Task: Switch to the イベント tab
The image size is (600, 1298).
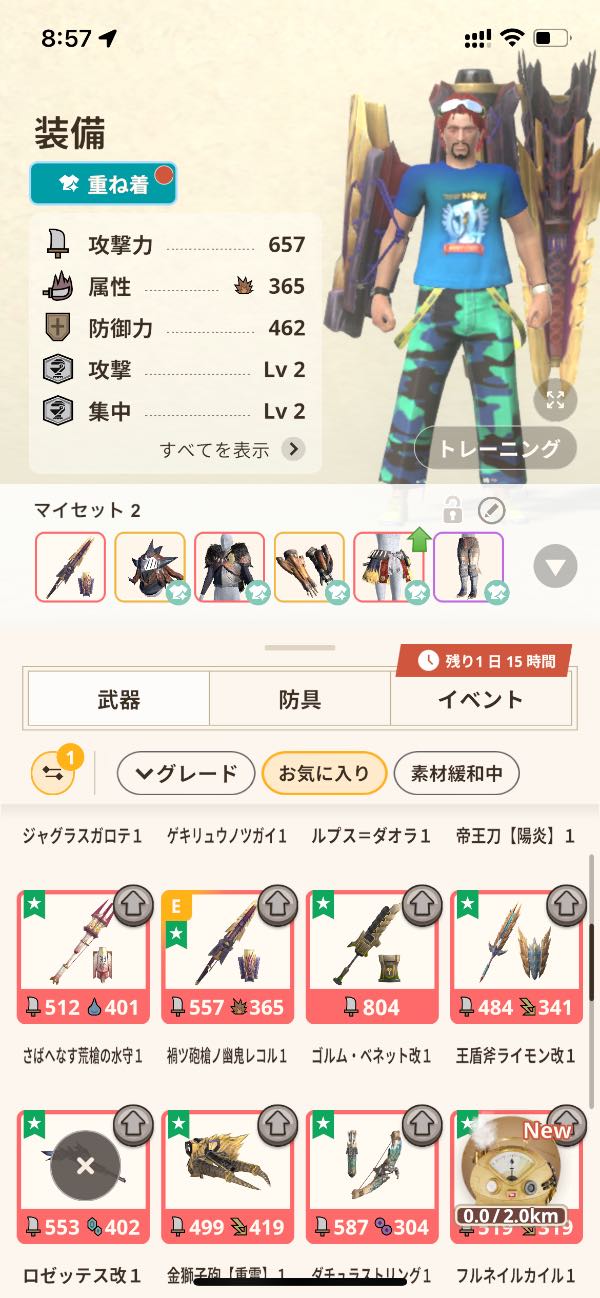Action: click(x=480, y=699)
